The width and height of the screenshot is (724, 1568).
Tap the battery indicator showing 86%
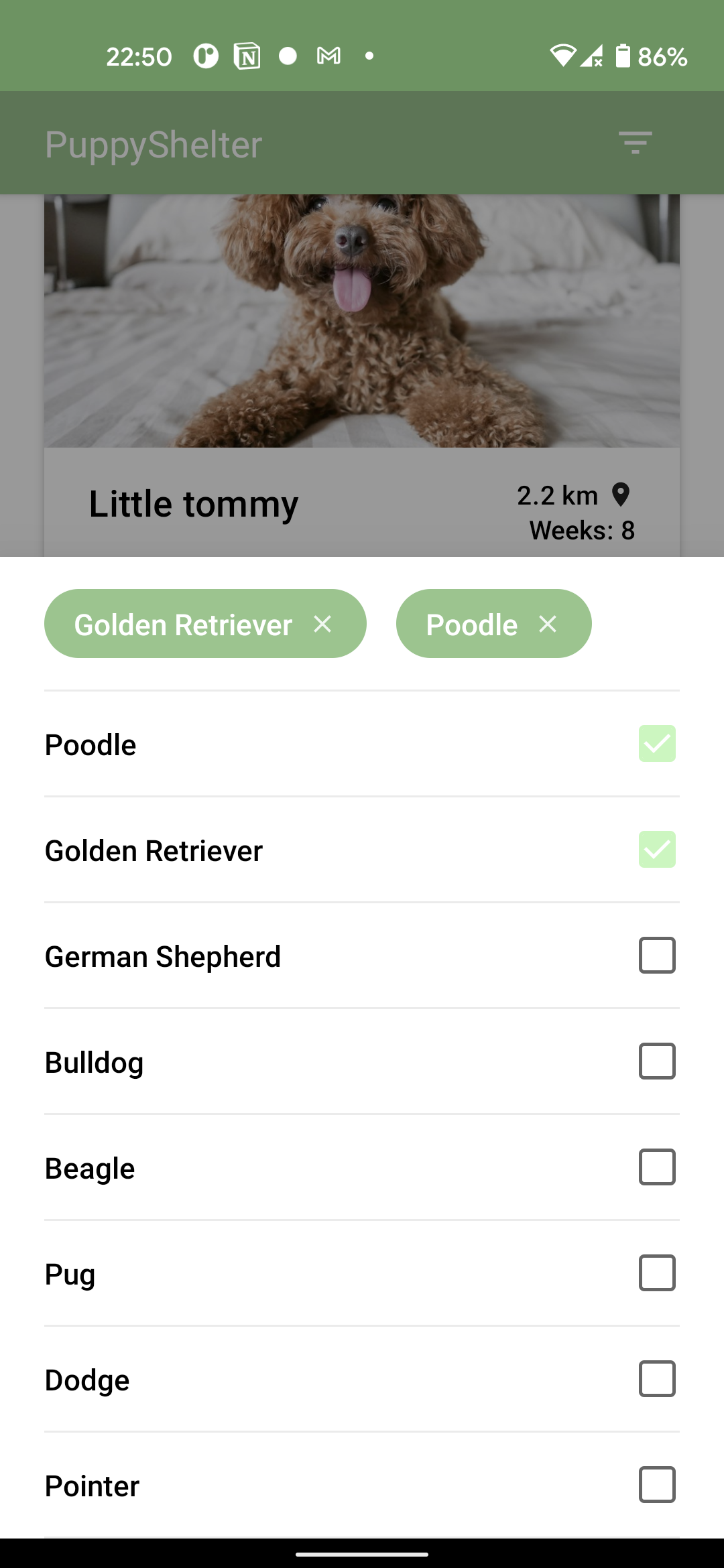pos(624,57)
